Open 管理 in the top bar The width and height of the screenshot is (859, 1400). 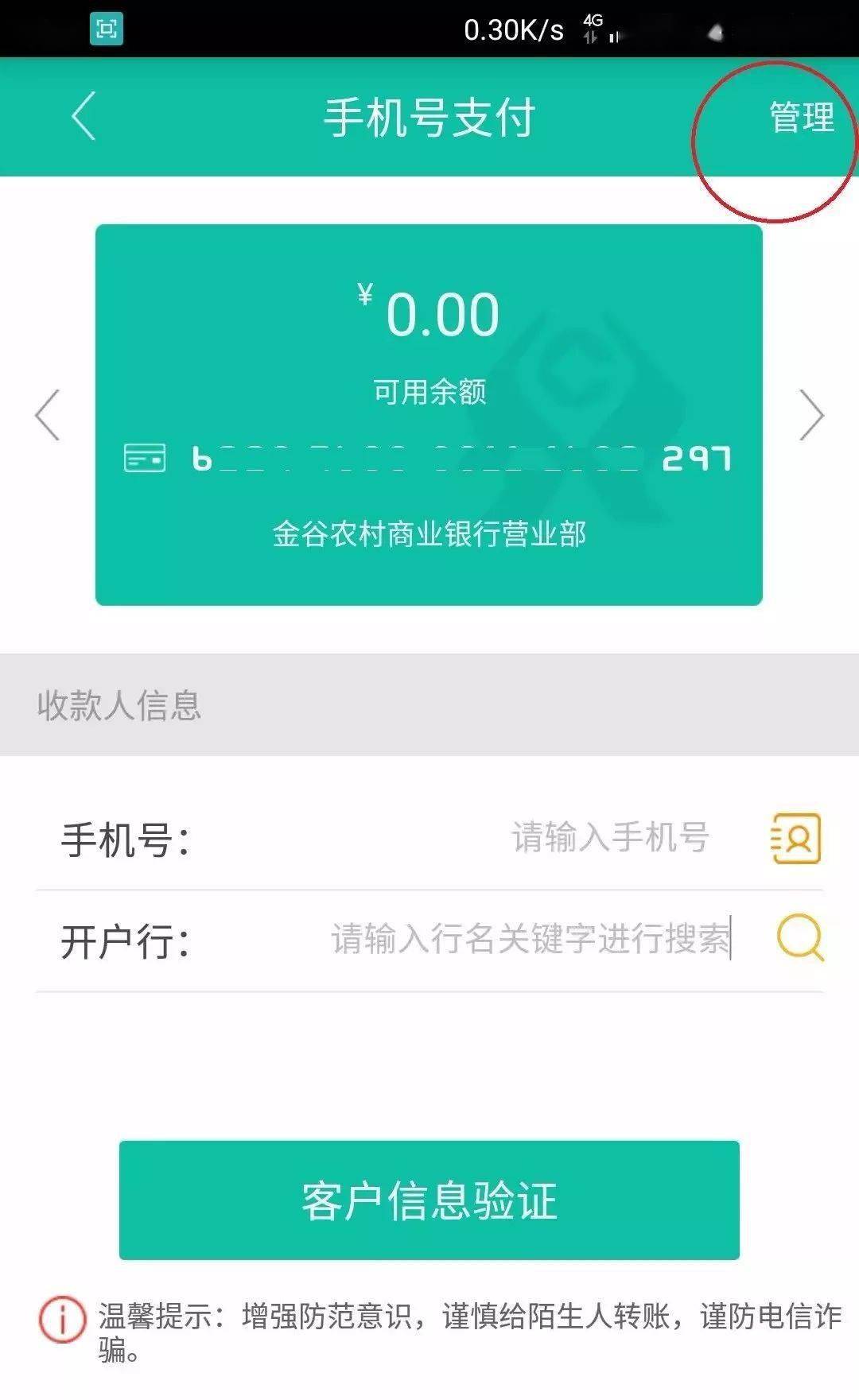pyautogui.click(x=801, y=118)
